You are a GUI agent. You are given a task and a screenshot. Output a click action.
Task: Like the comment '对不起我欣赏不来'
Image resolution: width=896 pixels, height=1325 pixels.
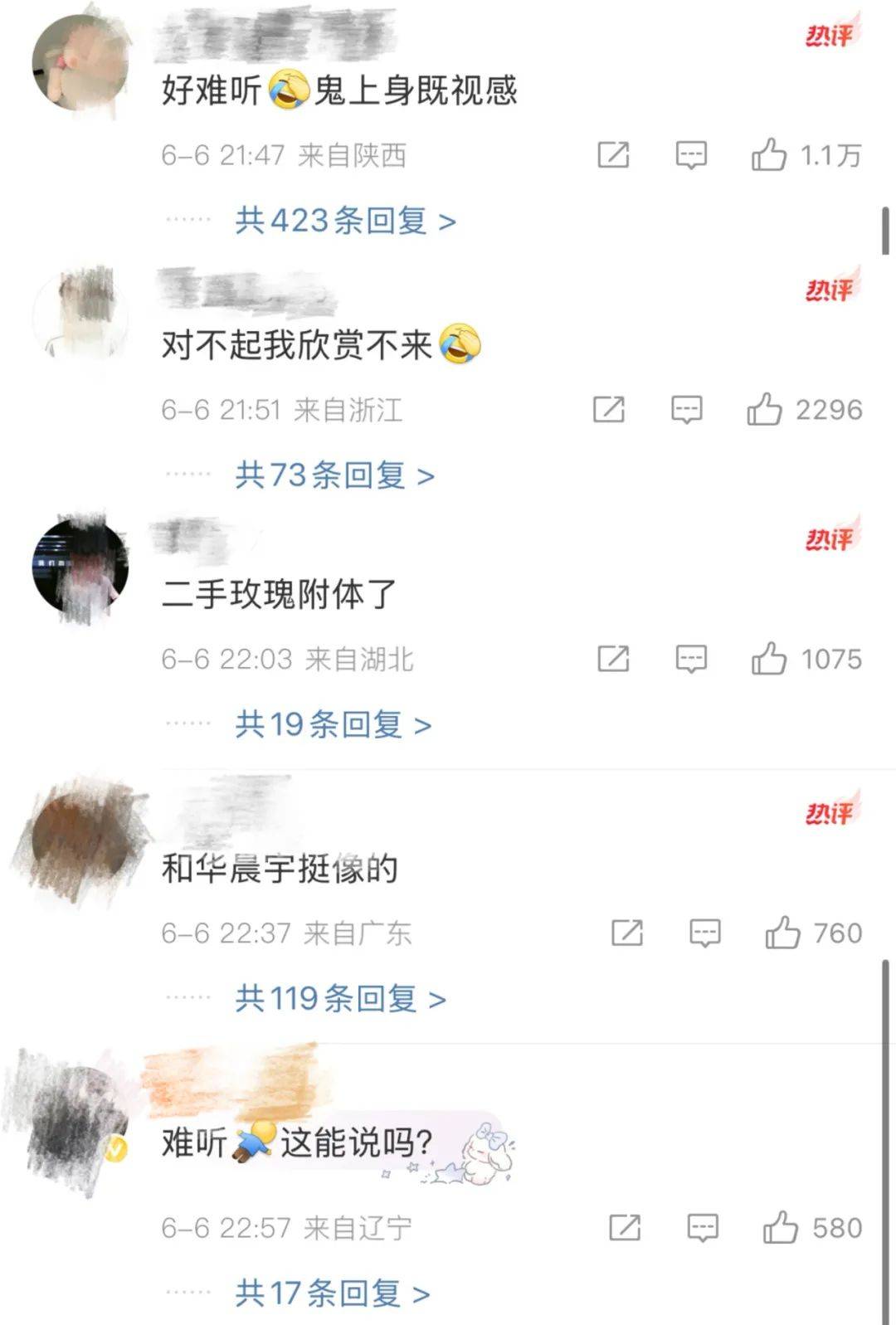point(764,410)
